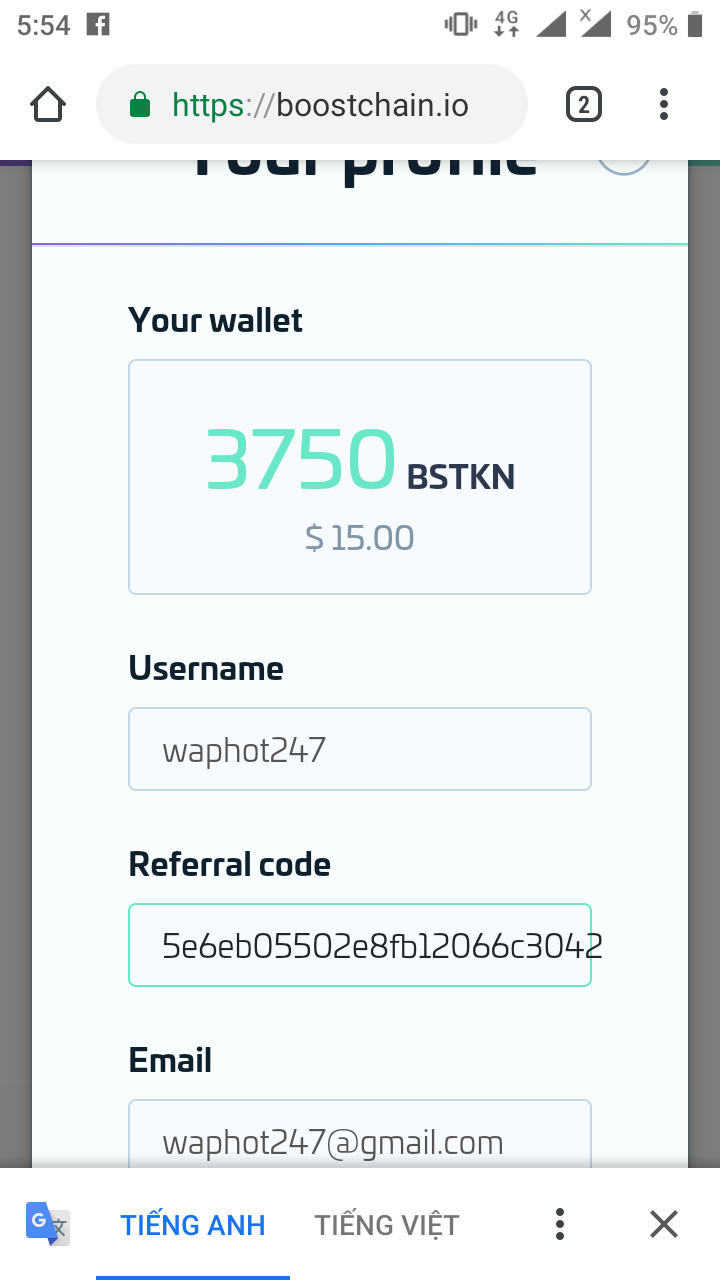The image size is (720, 1280).
Task: Open the tab switcher showing 2 tabs
Action: point(584,104)
